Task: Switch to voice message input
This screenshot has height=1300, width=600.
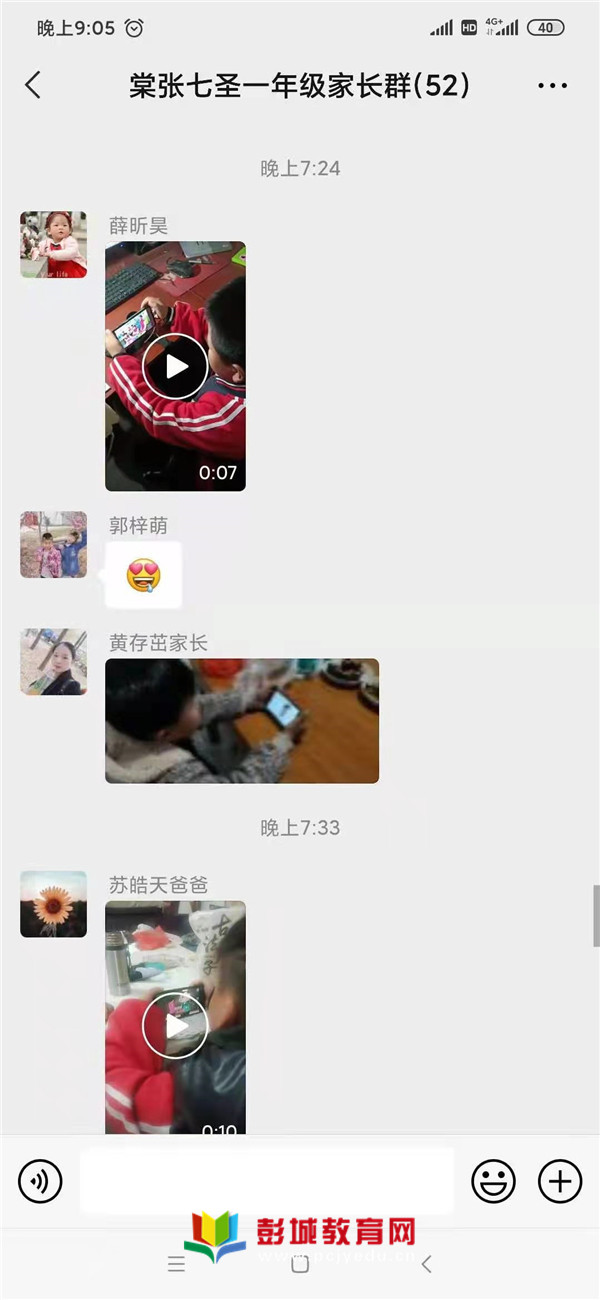Action: click(41, 1181)
